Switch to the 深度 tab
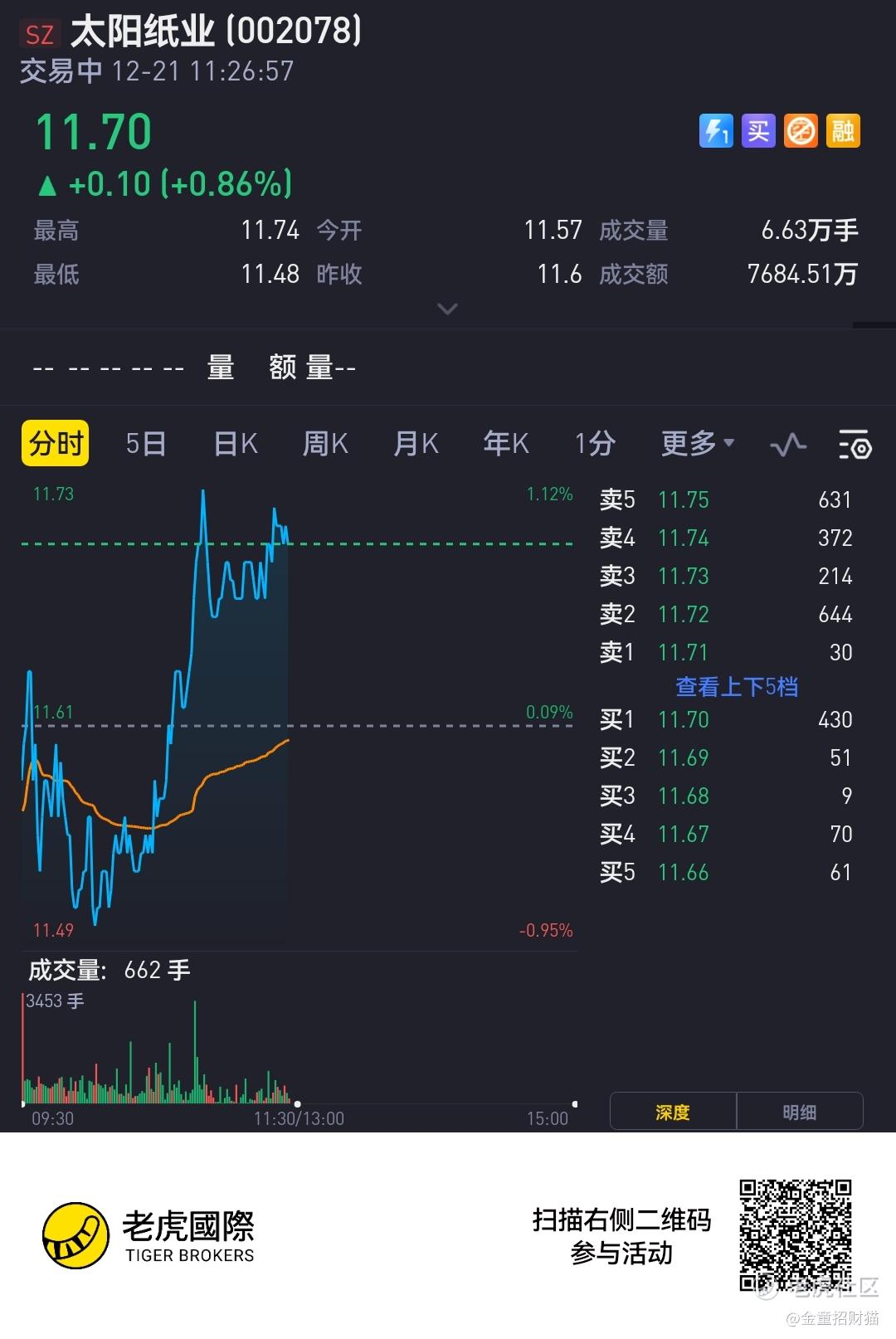This screenshot has width=896, height=1339. pyautogui.click(x=673, y=1112)
